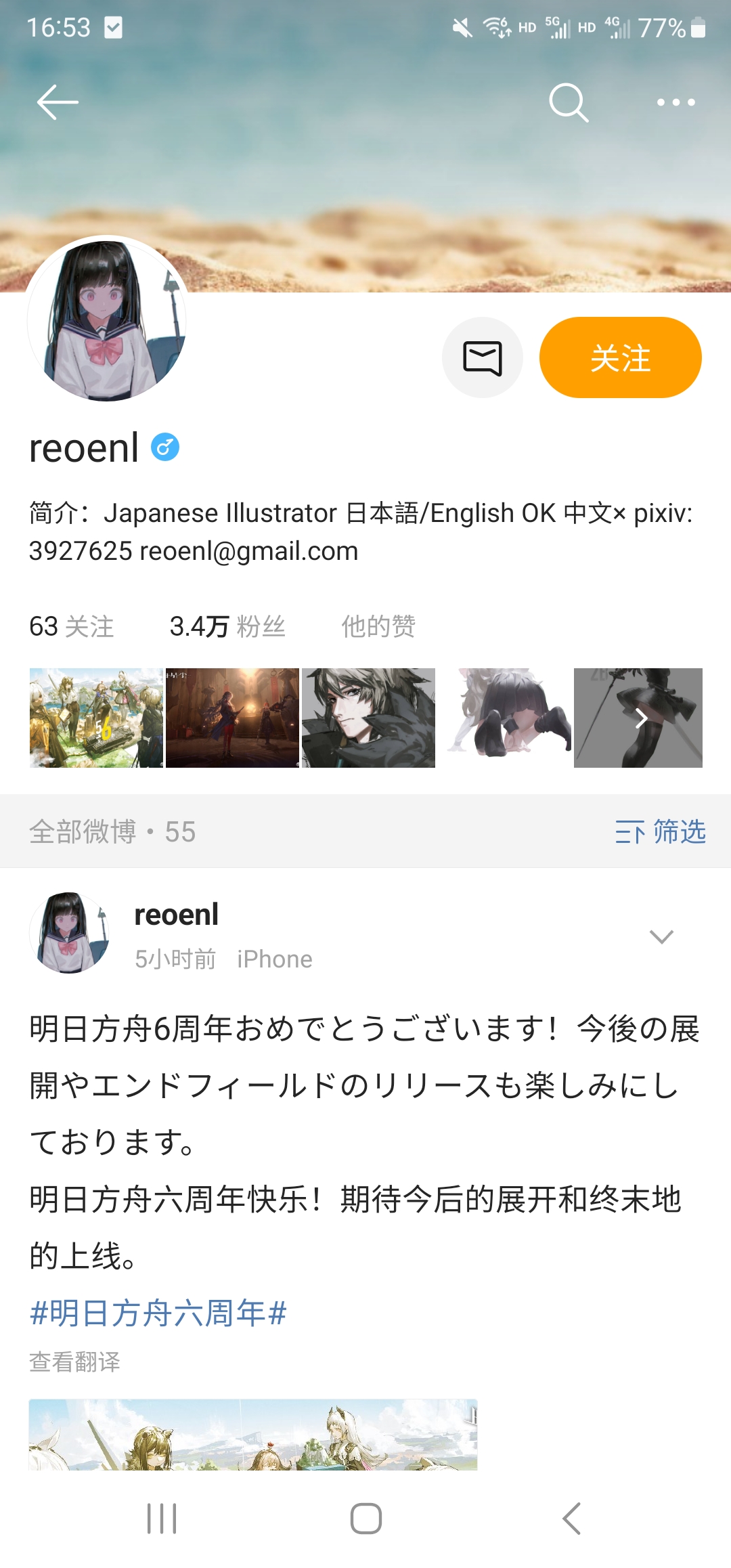Screen dimensions: 731x1568
Task: Open the 筛选 filter for posts
Action: tap(662, 832)
